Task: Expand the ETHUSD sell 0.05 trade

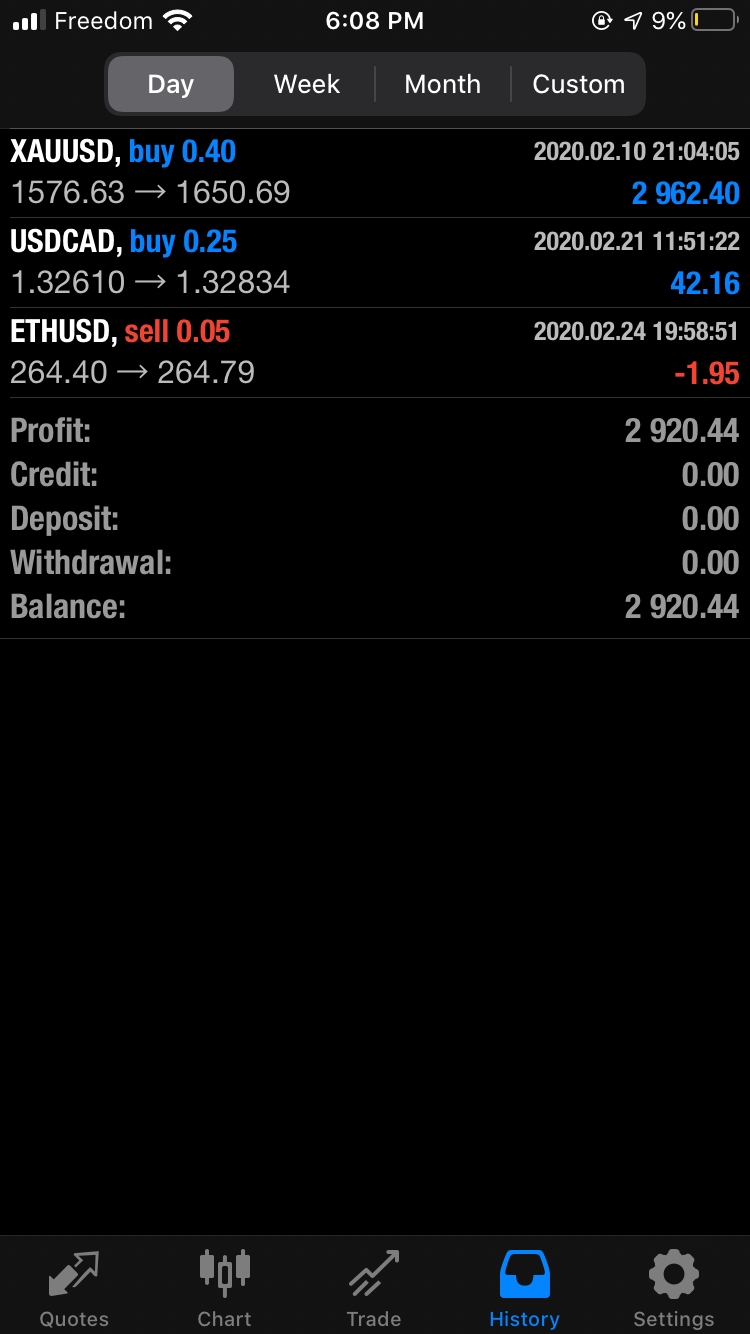Action: (x=375, y=352)
